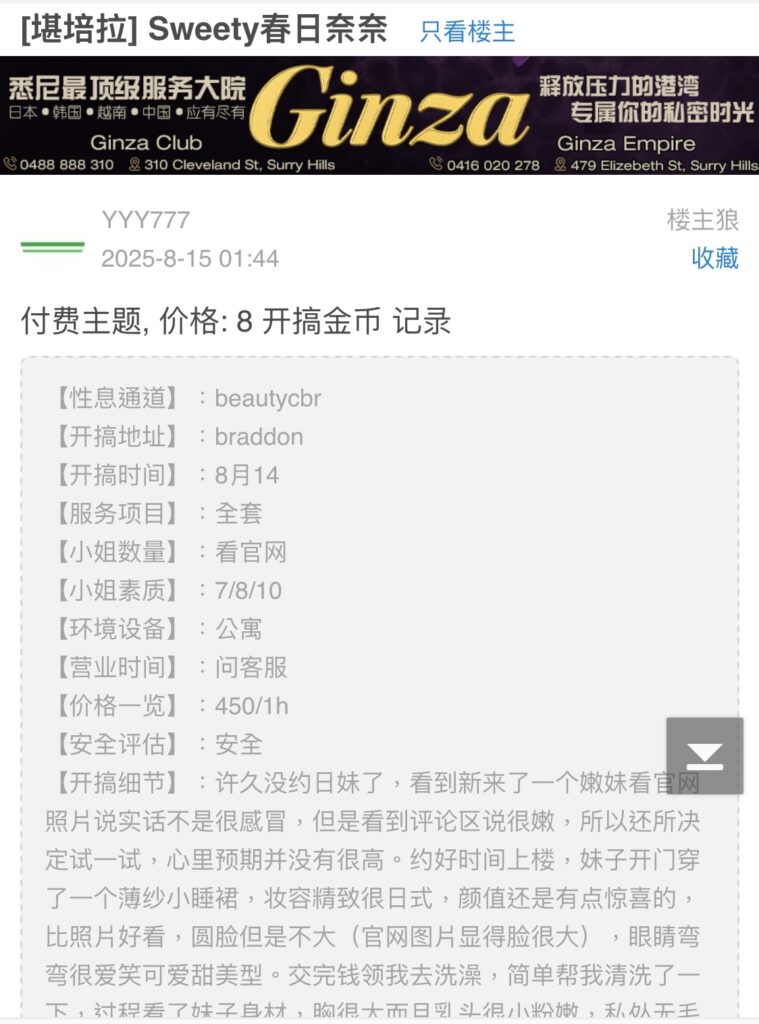Open the 记录 purchase record link
Viewport: 759px width, 1024px height.
421,321
